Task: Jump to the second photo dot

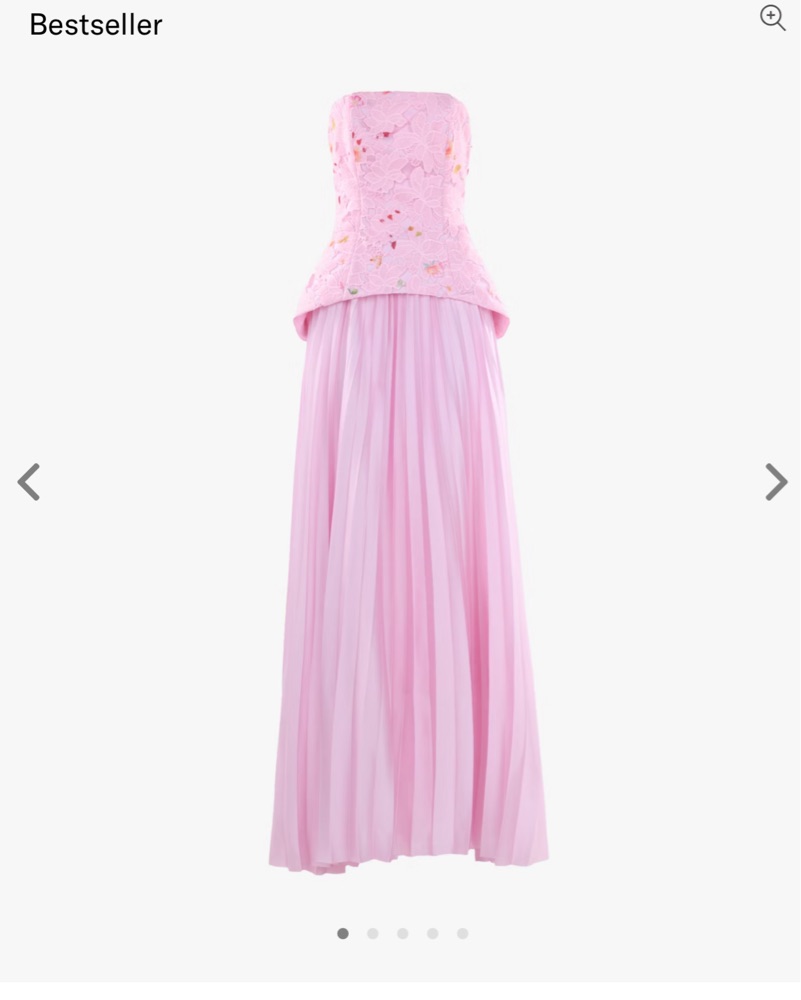Action: point(373,934)
